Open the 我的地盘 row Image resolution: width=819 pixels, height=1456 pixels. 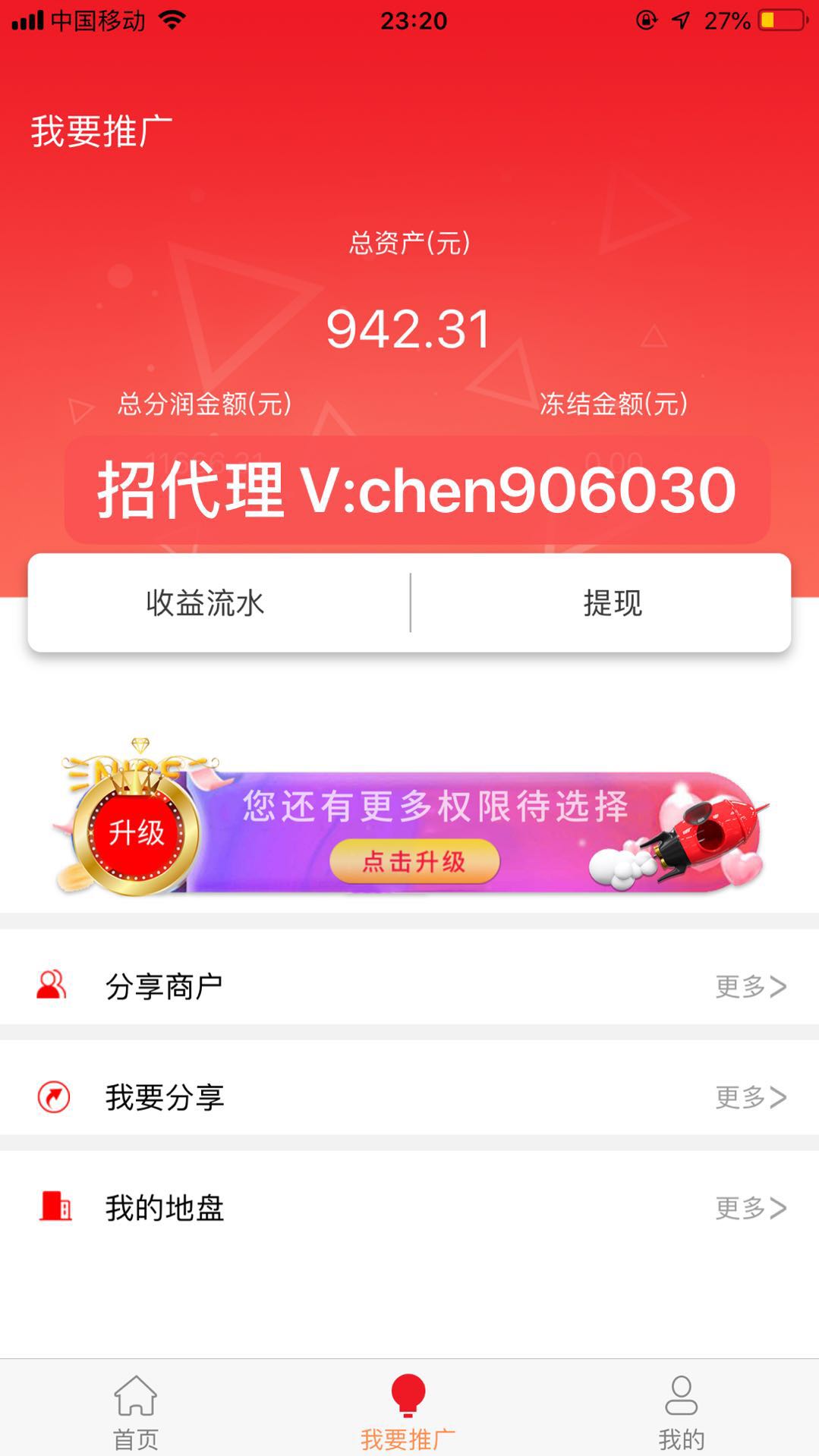410,1207
